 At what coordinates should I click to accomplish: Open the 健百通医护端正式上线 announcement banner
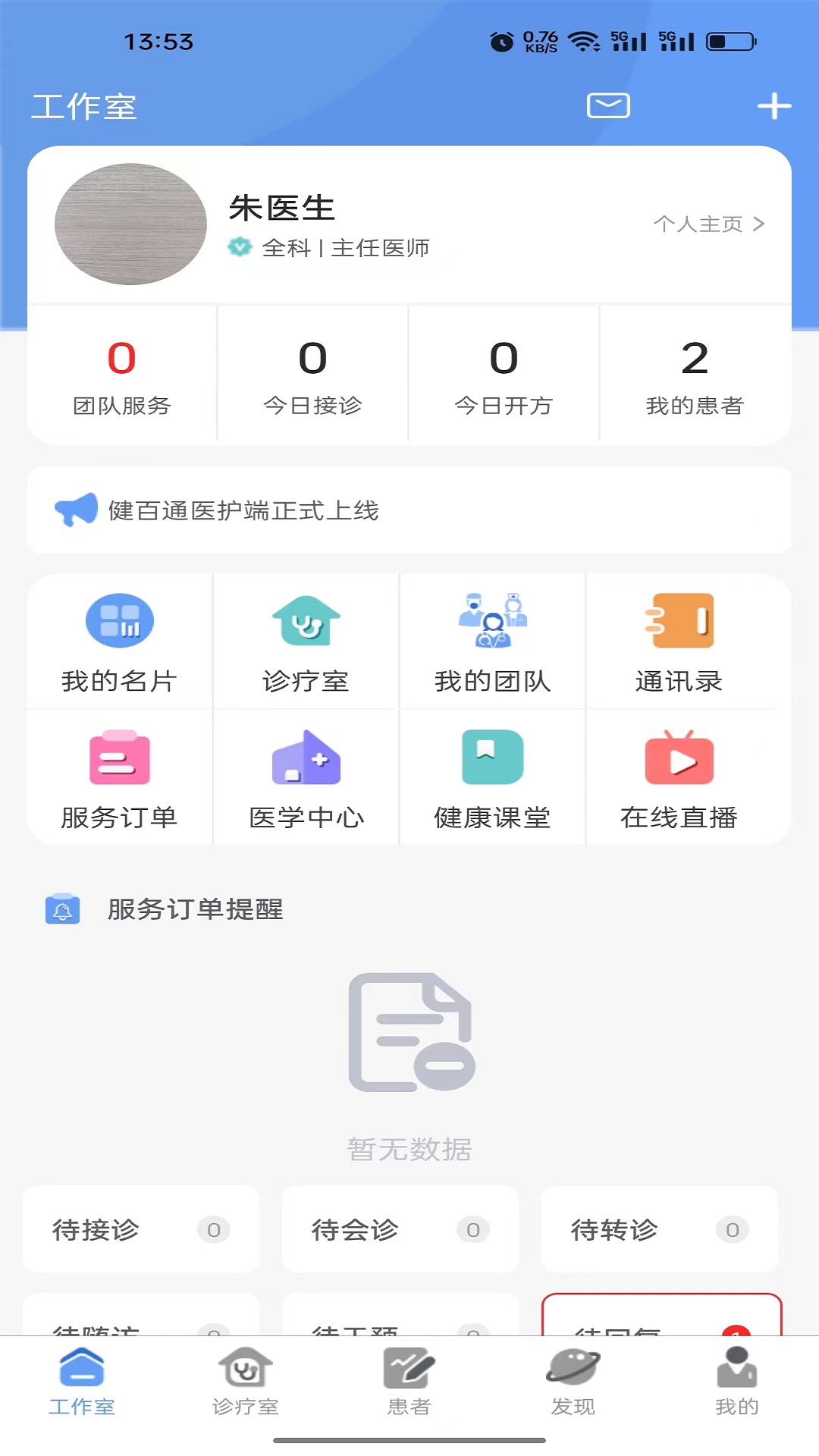click(409, 510)
